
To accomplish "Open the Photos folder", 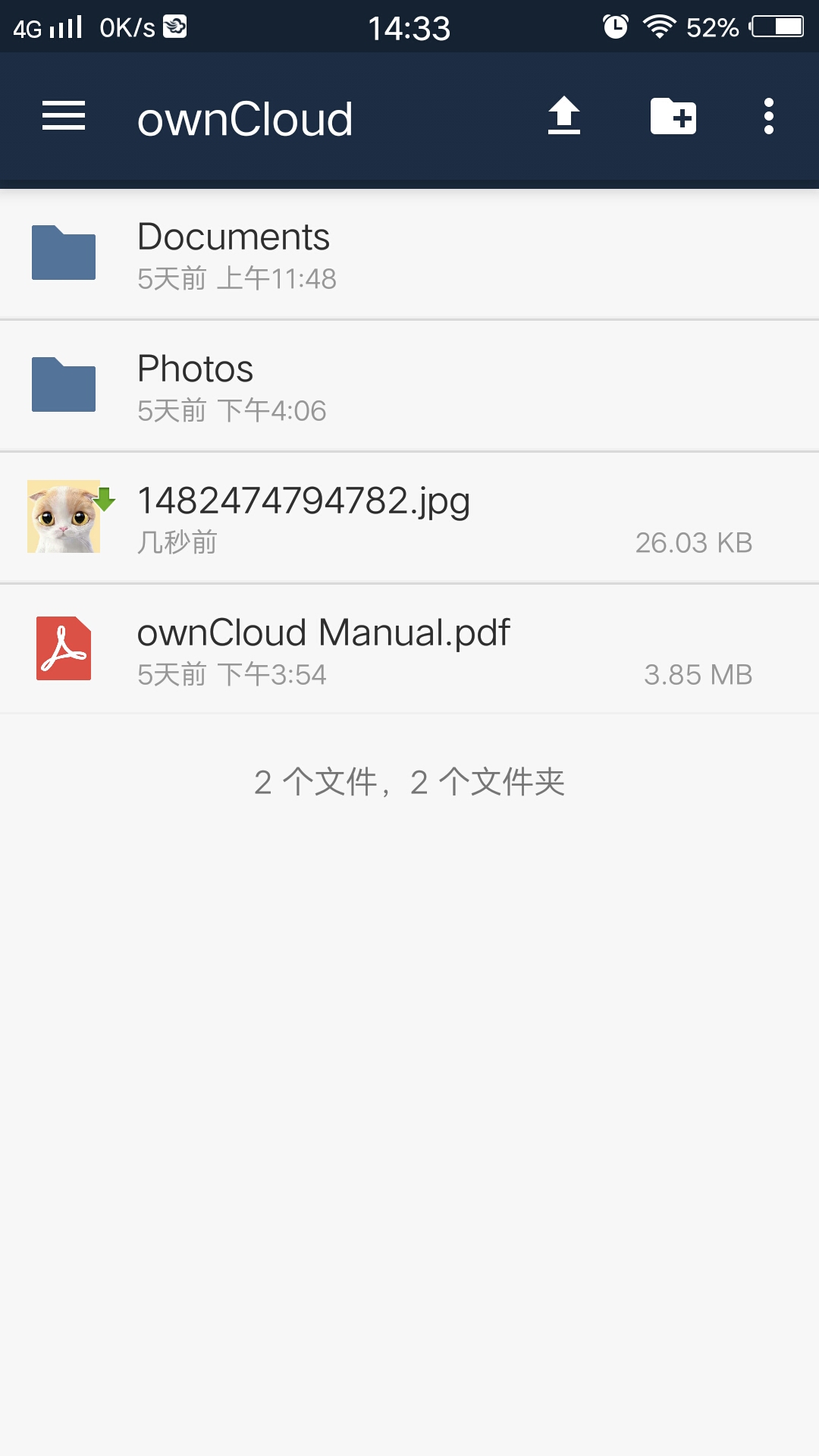I will tap(409, 386).
